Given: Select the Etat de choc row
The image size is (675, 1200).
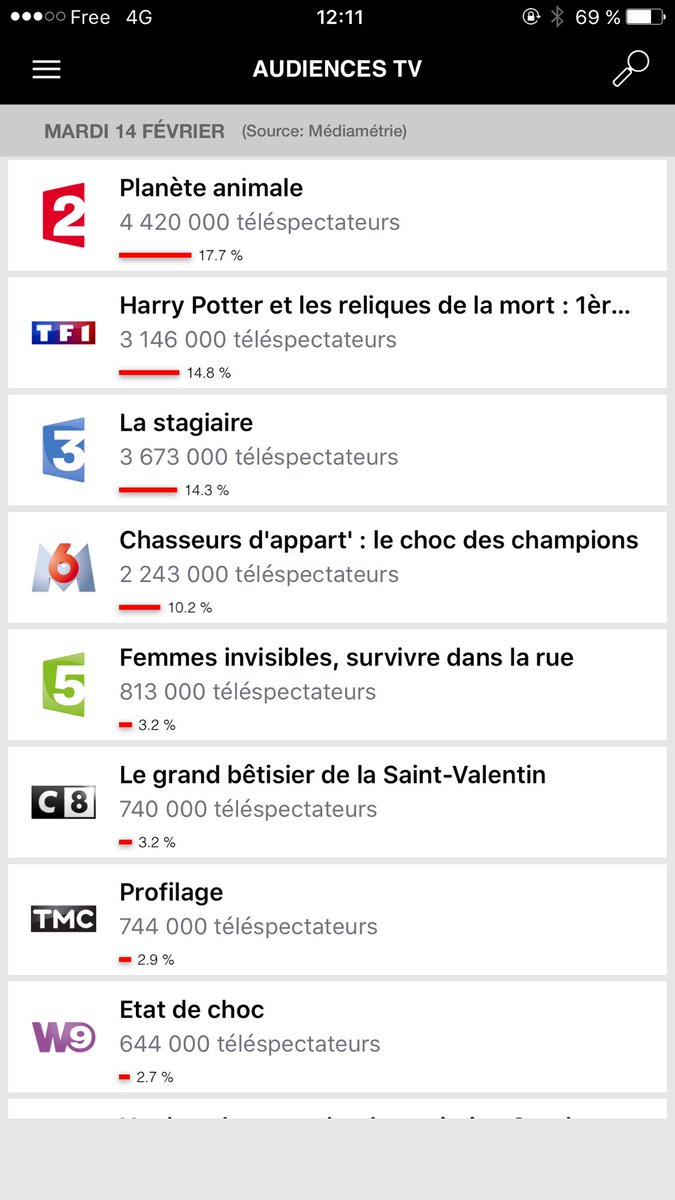Looking at the screenshot, I should pyautogui.click(x=337, y=1037).
